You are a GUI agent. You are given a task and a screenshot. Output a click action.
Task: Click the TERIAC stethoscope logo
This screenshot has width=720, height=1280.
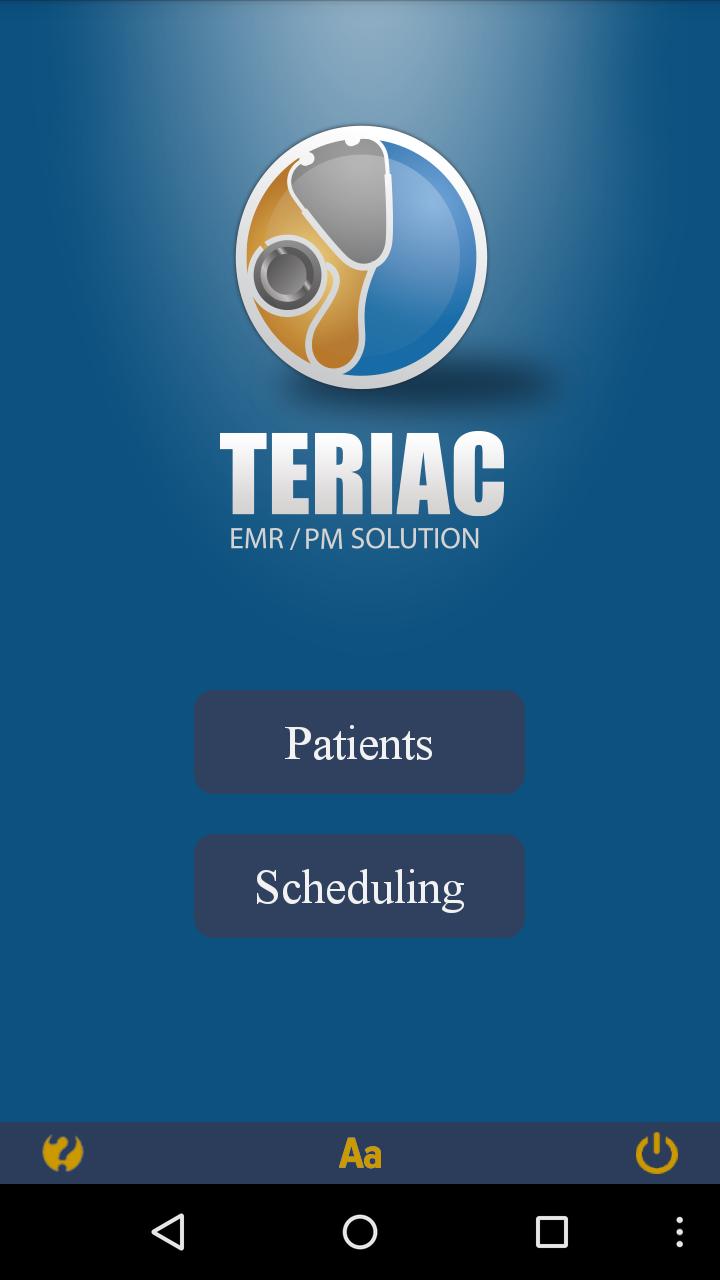[360, 258]
